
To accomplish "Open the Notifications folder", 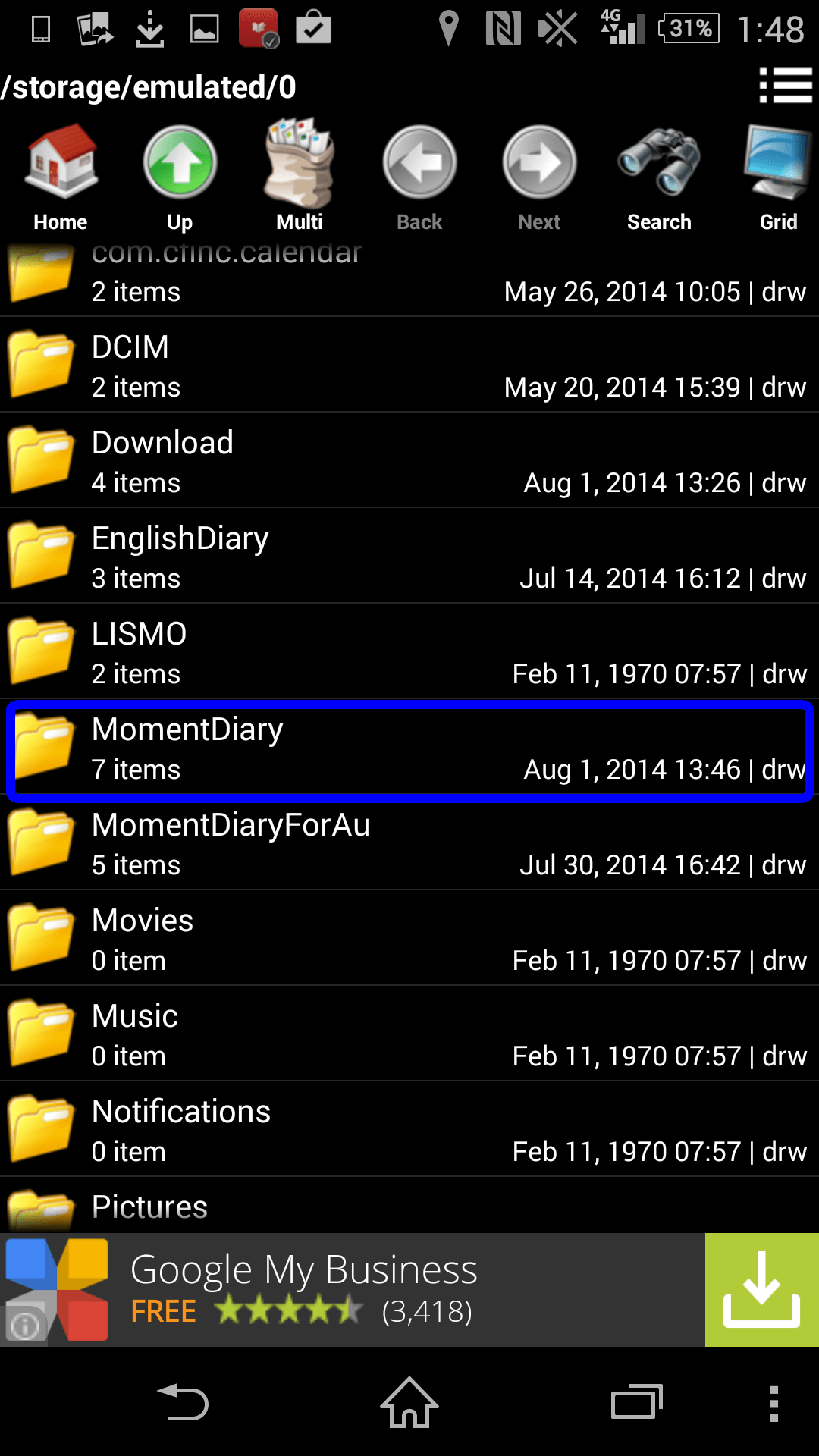I will click(x=409, y=1130).
